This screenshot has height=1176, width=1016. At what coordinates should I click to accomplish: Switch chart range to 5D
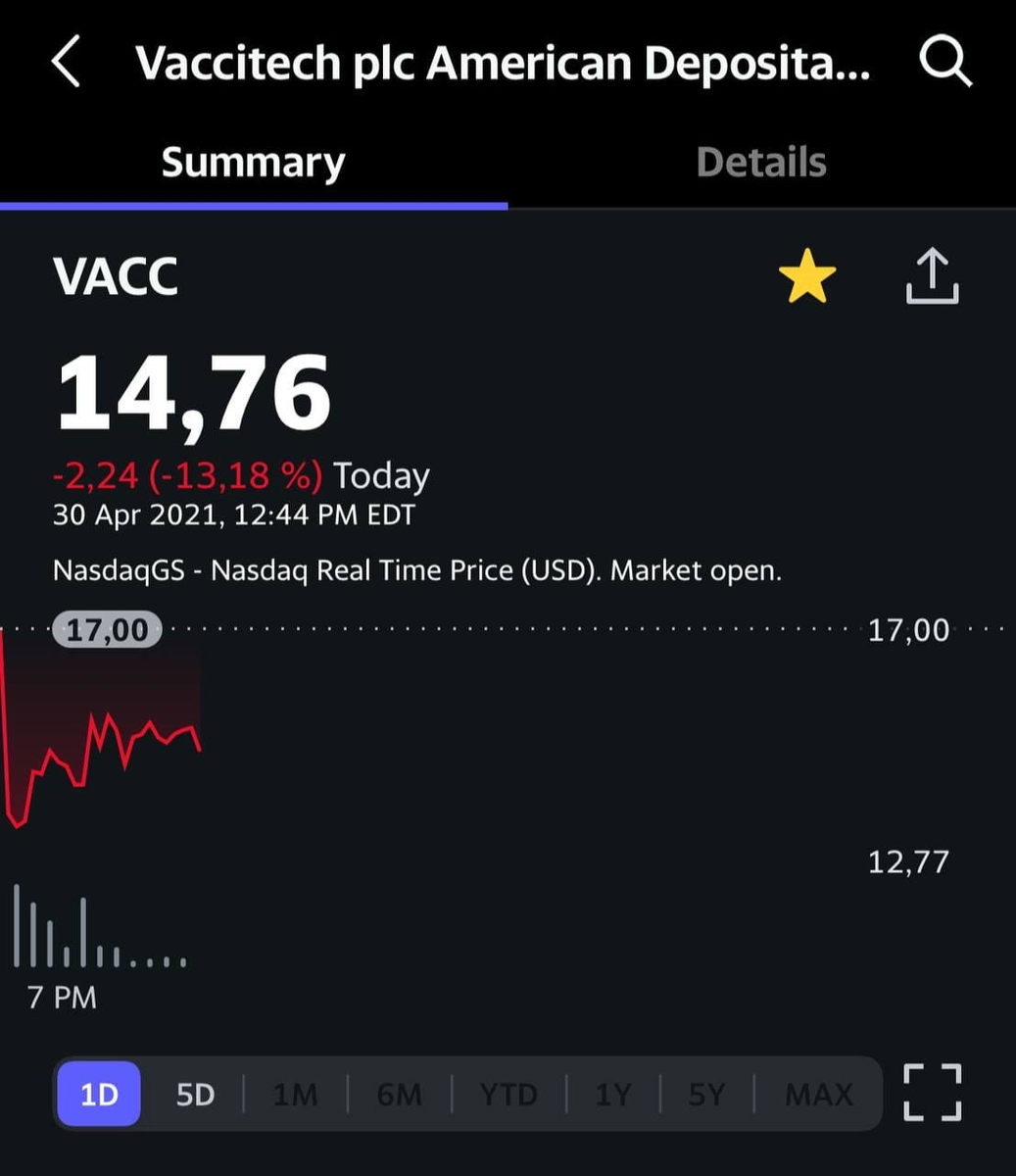coord(195,1094)
